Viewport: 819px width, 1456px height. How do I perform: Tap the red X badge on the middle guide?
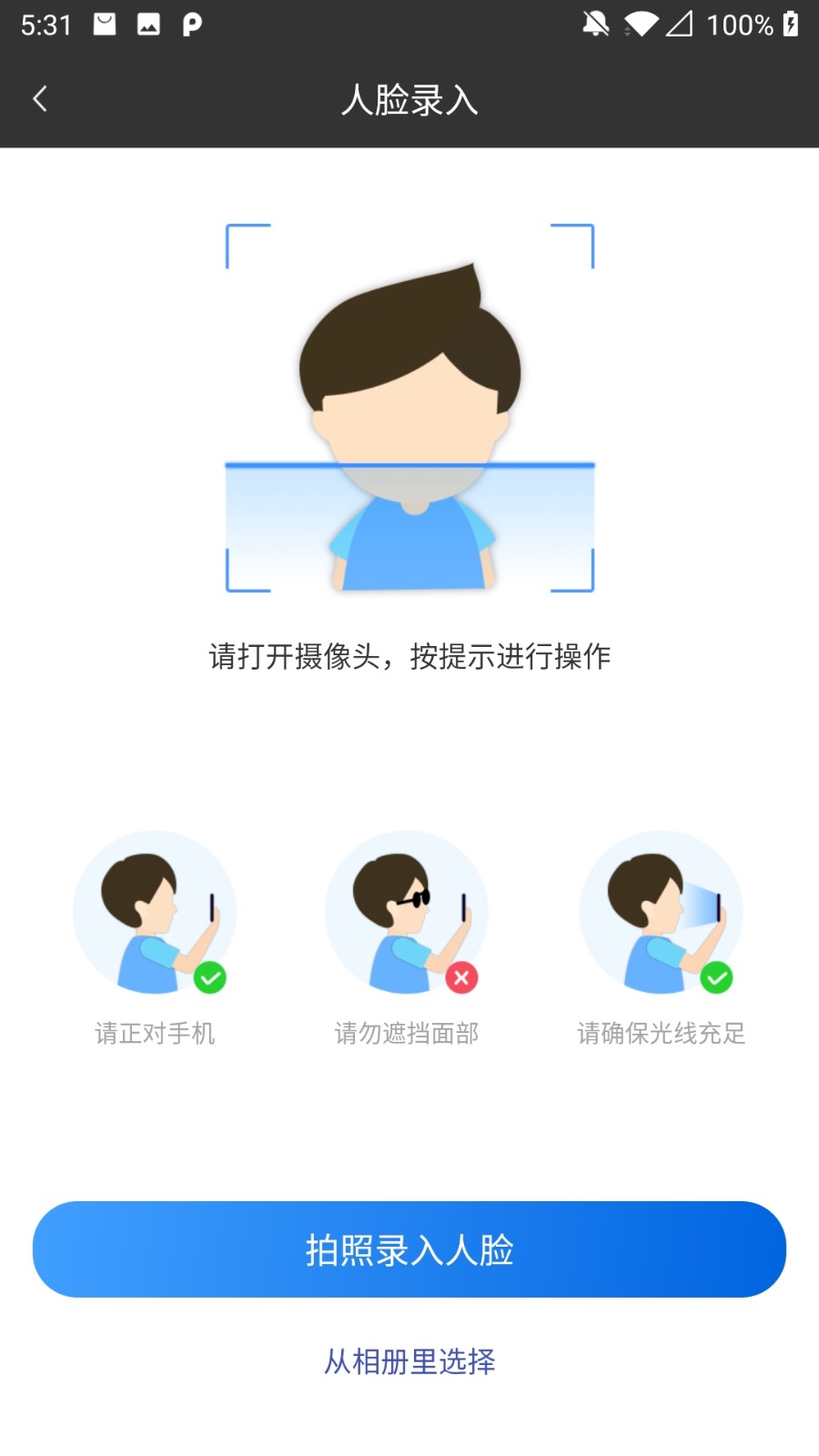pos(462,977)
